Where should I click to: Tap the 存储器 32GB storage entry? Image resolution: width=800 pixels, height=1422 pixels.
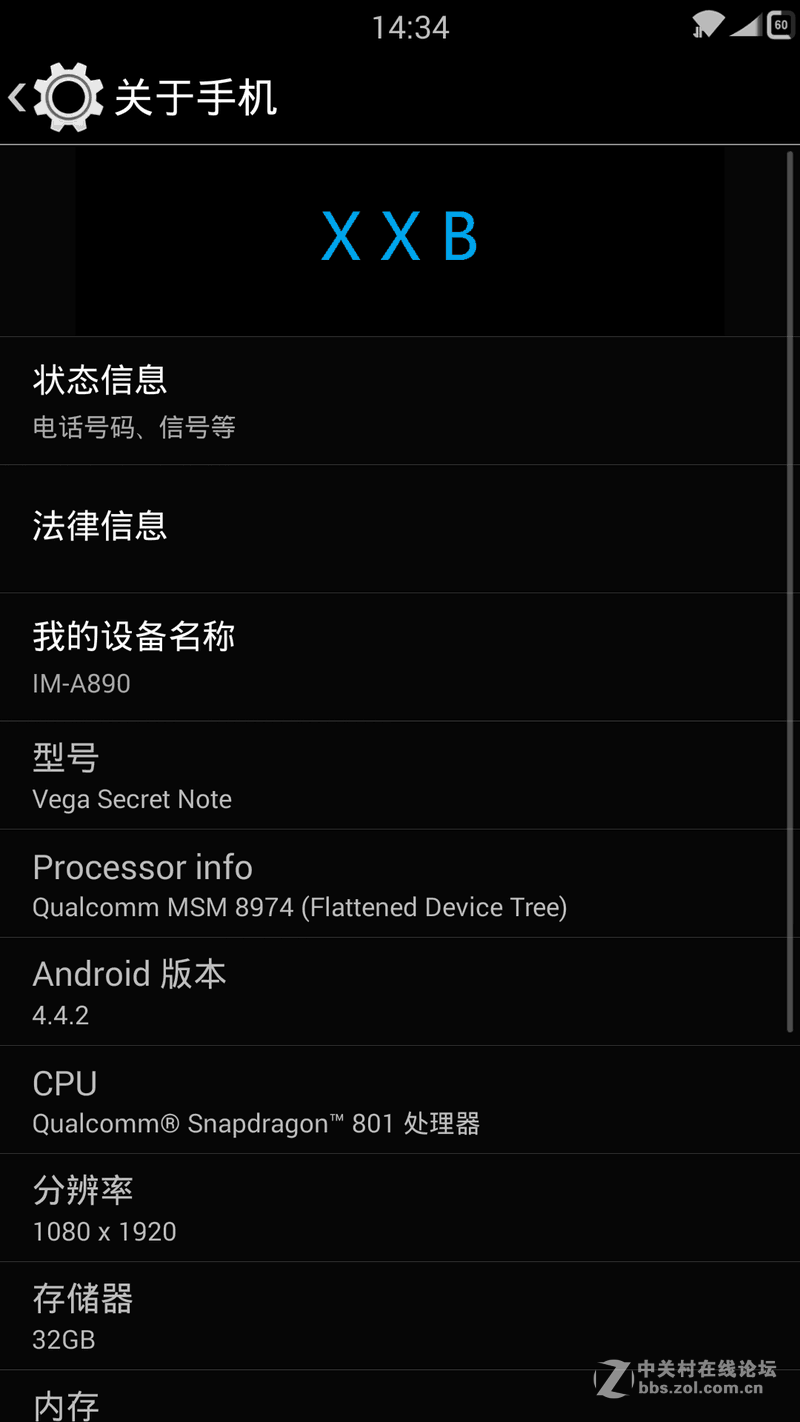pos(400,1315)
